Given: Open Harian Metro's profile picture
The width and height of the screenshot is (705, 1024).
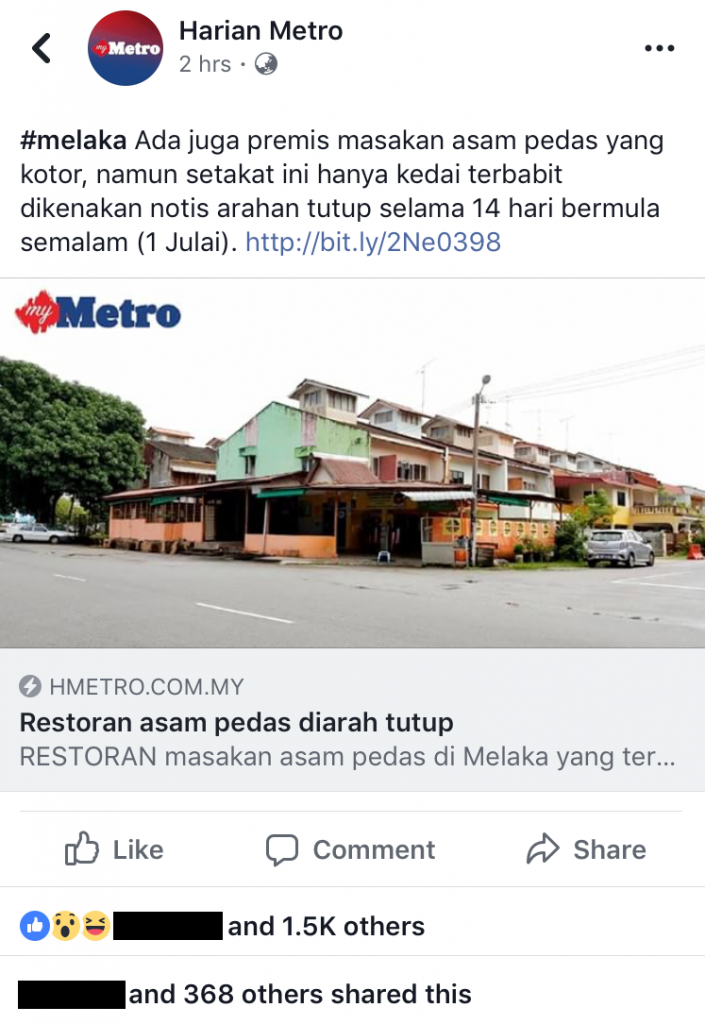Looking at the screenshot, I should coord(125,48).
